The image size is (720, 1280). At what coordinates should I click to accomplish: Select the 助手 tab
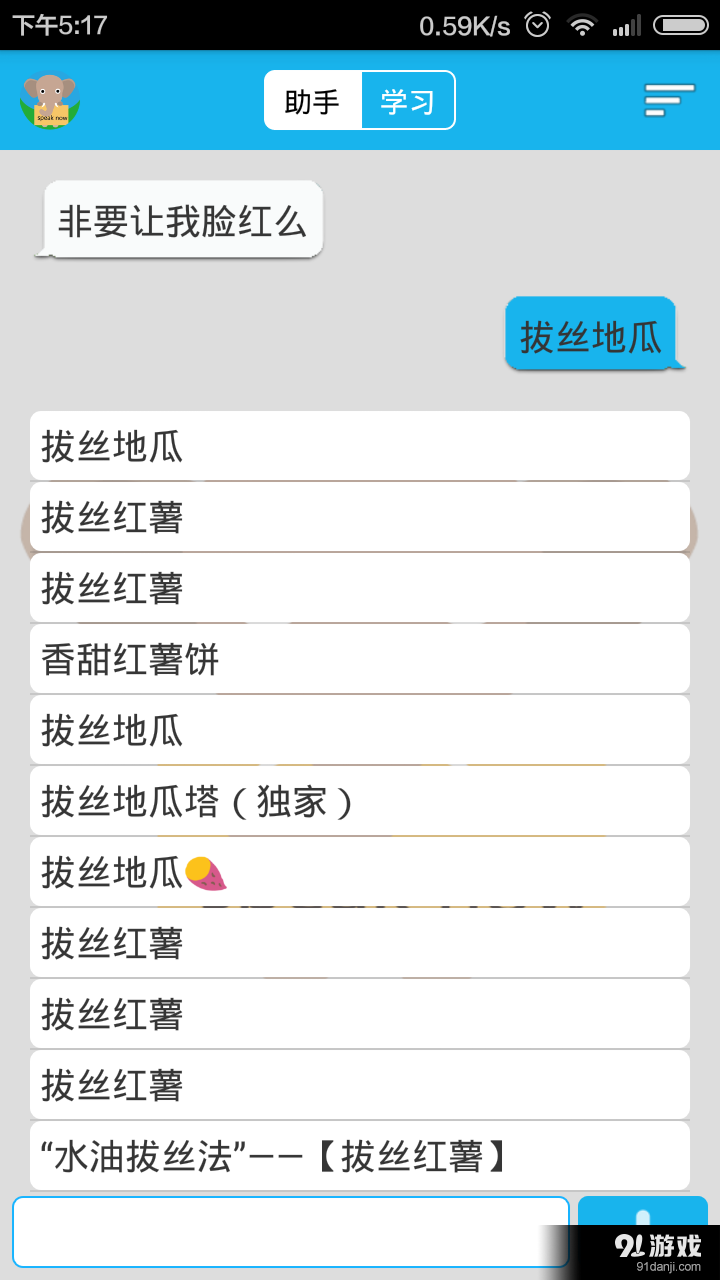[312, 101]
